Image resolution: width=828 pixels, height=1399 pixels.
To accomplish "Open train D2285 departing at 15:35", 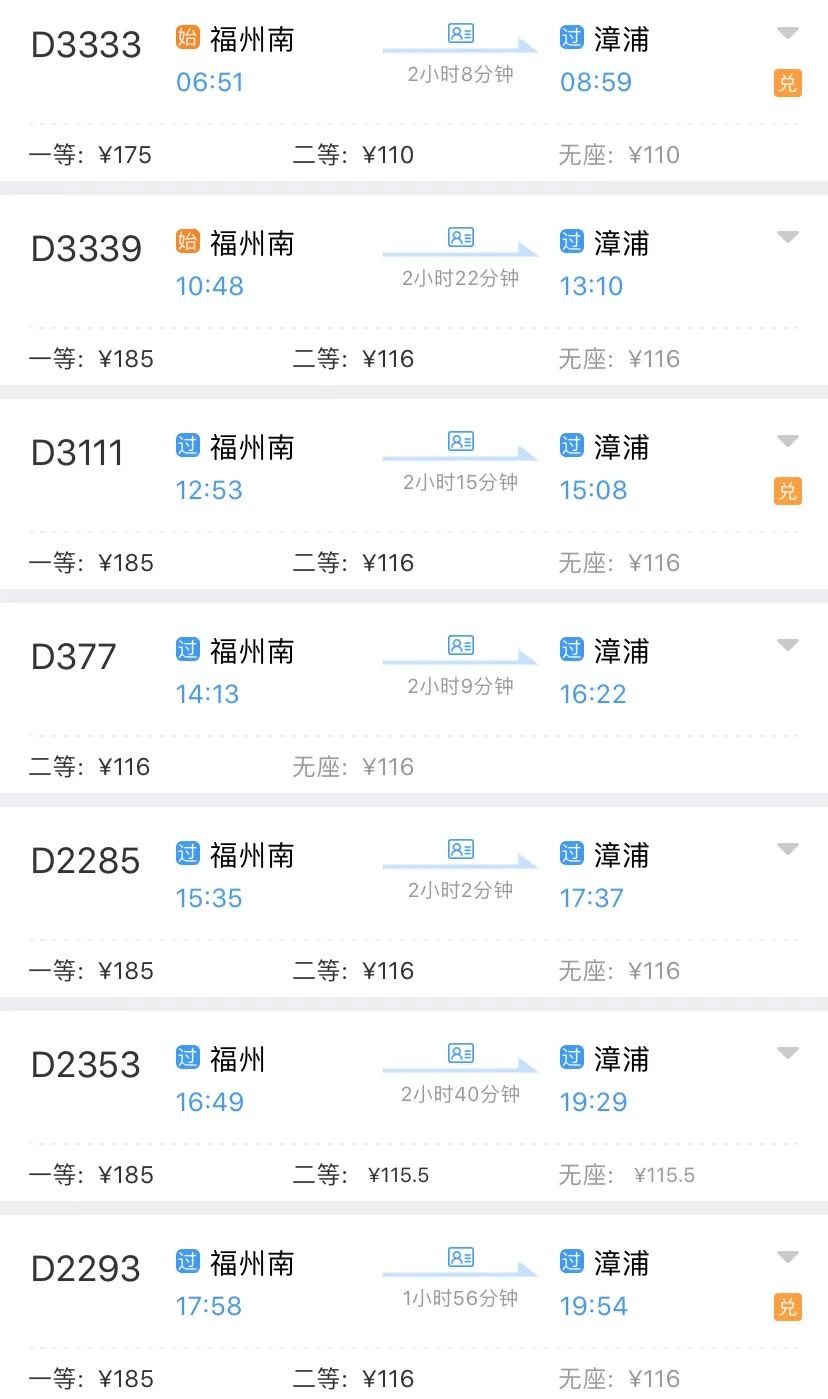I will click(x=86, y=861).
